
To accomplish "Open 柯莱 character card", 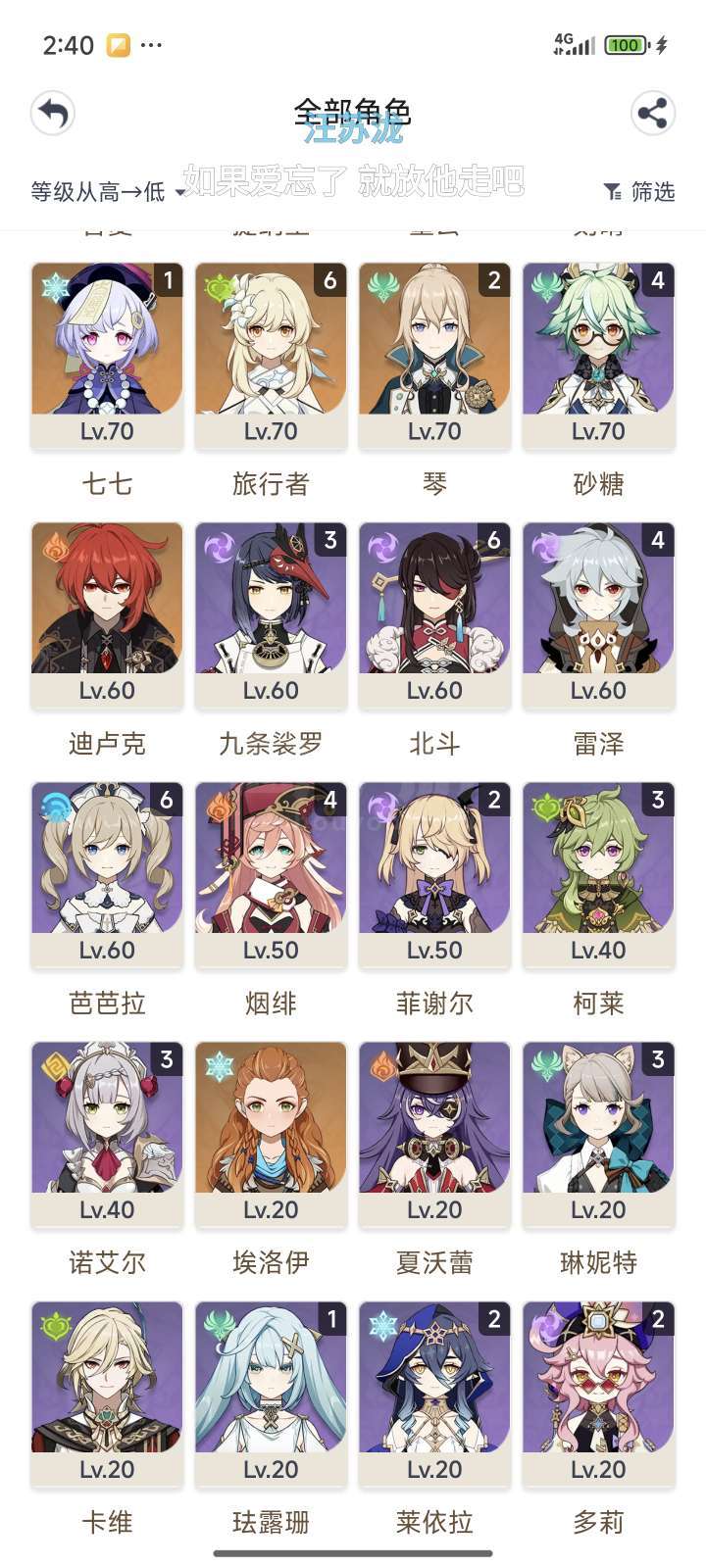I will [598, 875].
